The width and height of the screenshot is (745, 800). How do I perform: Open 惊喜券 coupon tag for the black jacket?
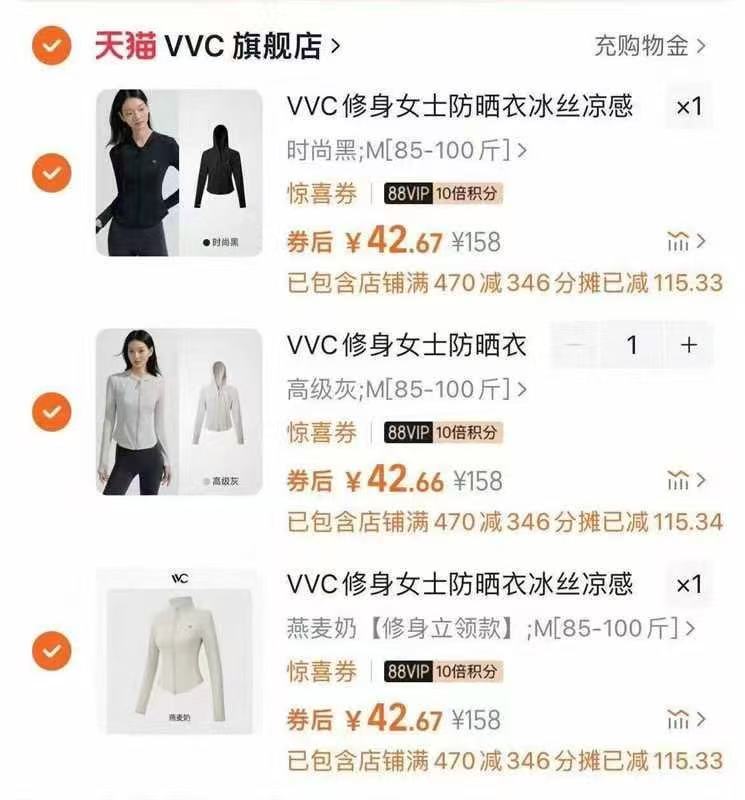pyautogui.click(x=321, y=195)
